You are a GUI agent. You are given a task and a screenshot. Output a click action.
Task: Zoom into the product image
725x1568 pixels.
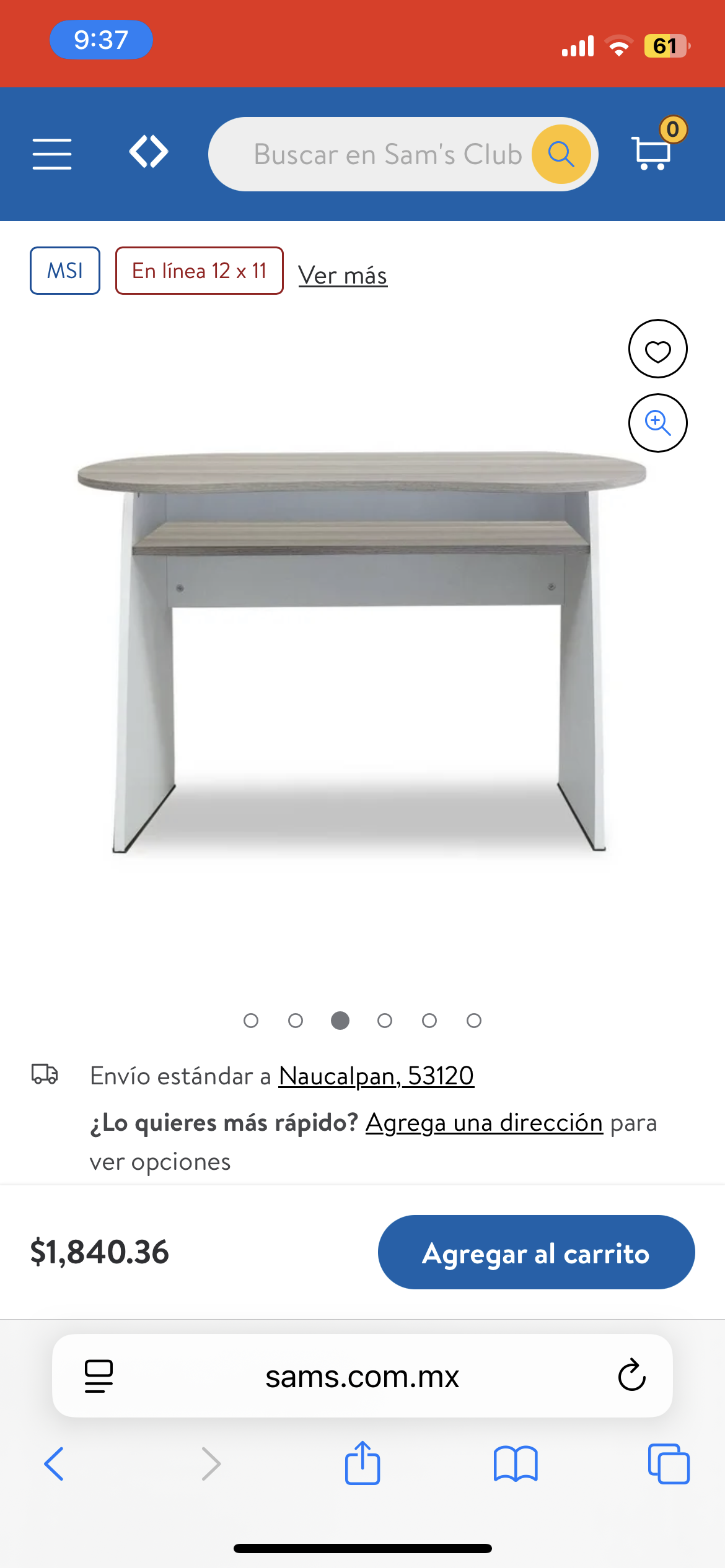(657, 423)
